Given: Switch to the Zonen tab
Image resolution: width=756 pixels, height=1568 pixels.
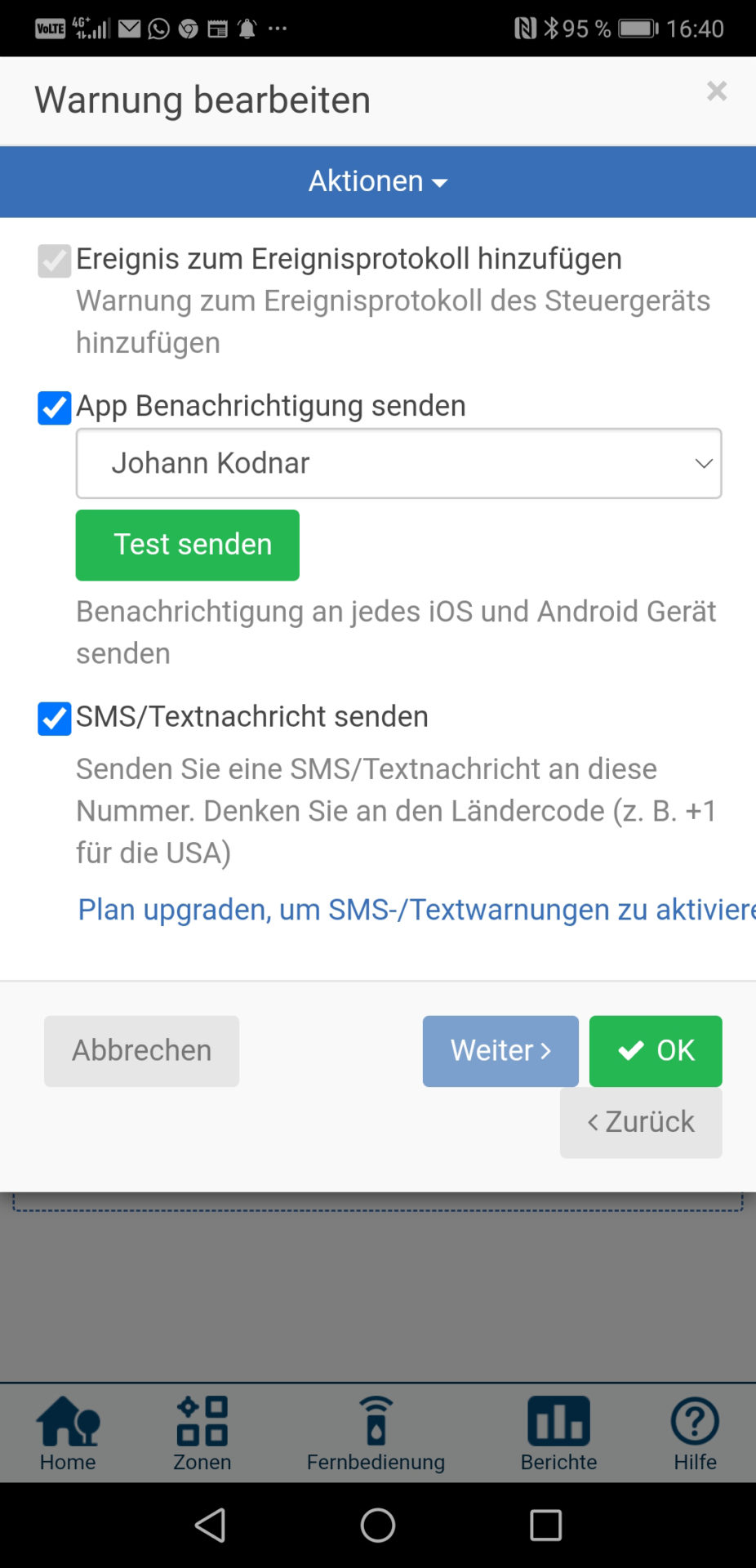Looking at the screenshot, I should [x=202, y=1433].
